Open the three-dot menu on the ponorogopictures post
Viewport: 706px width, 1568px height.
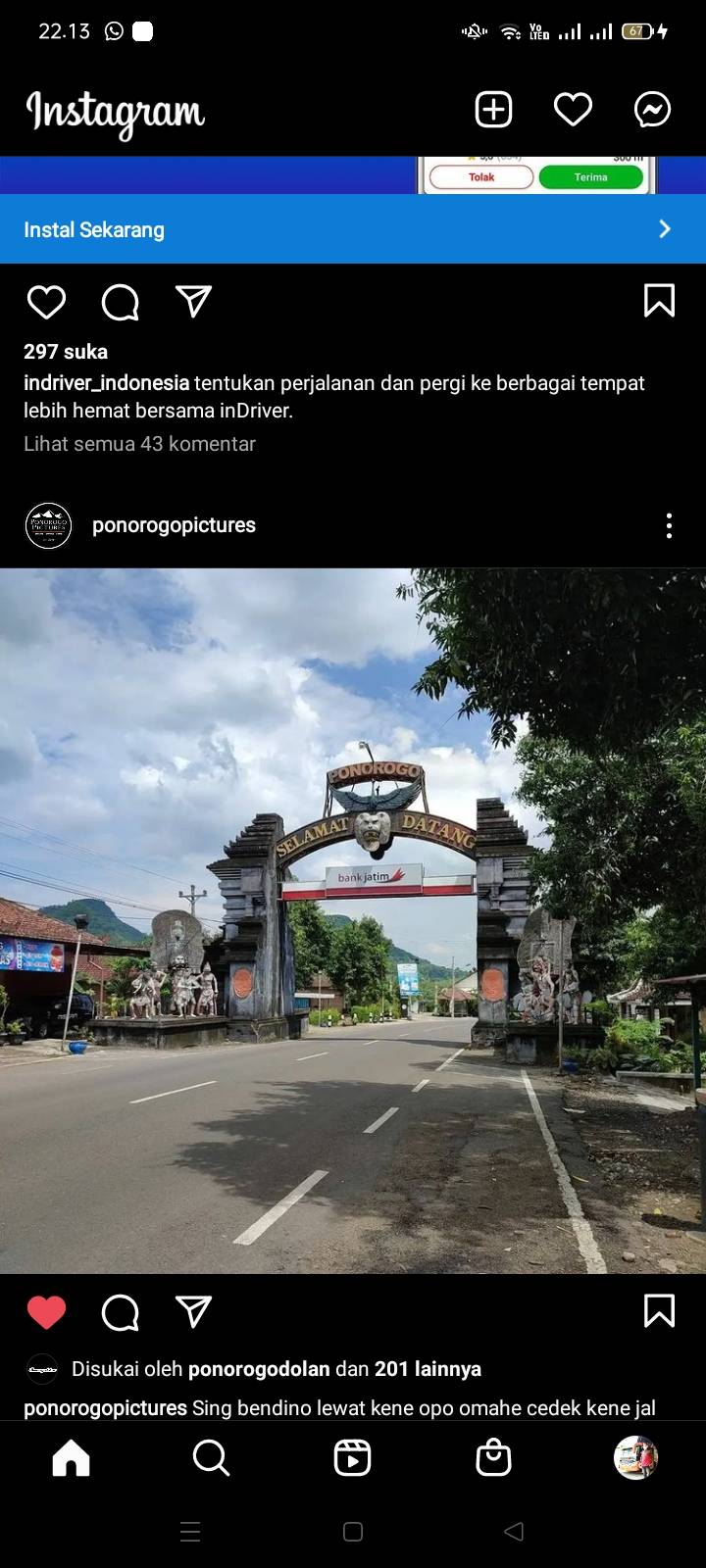click(669, 526)
